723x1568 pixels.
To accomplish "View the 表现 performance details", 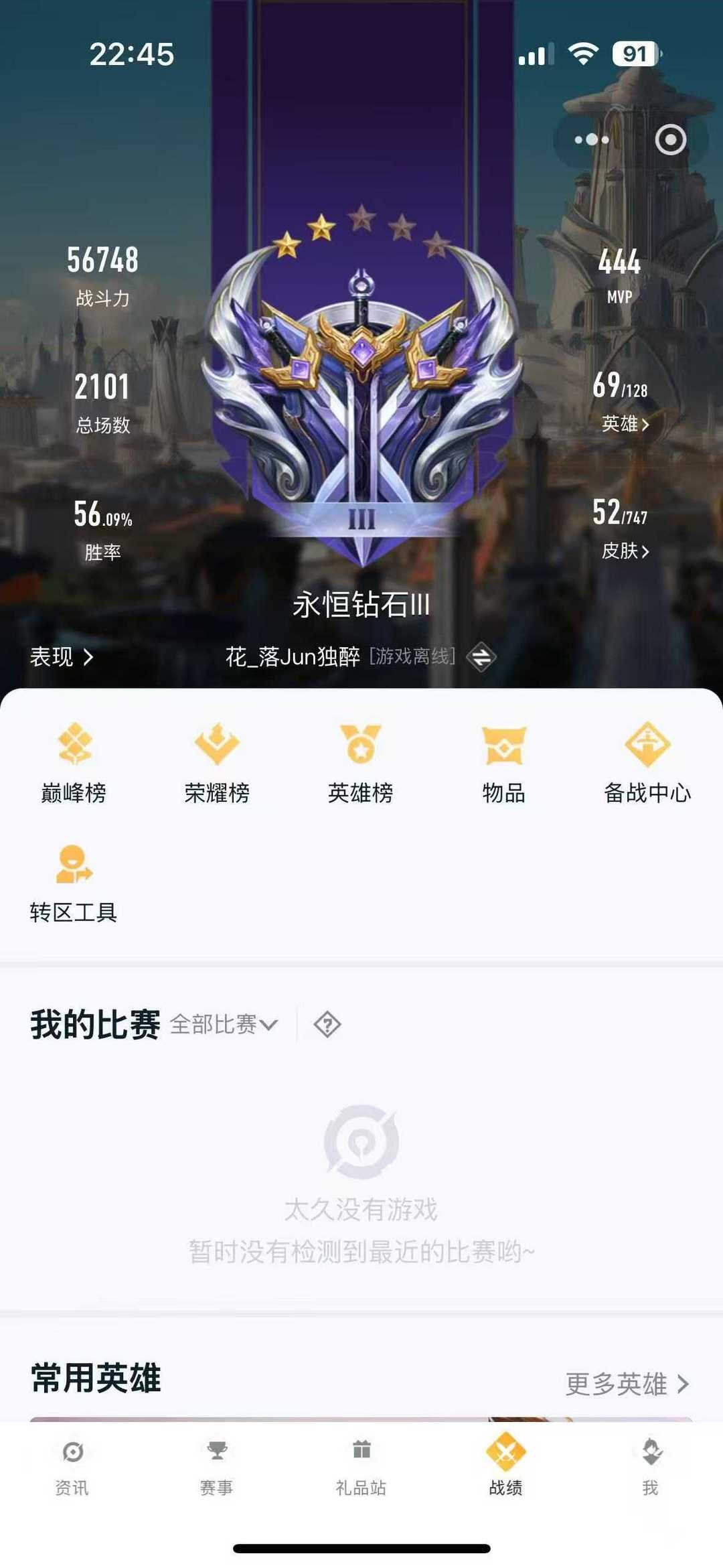I will (x=62, y=656).
